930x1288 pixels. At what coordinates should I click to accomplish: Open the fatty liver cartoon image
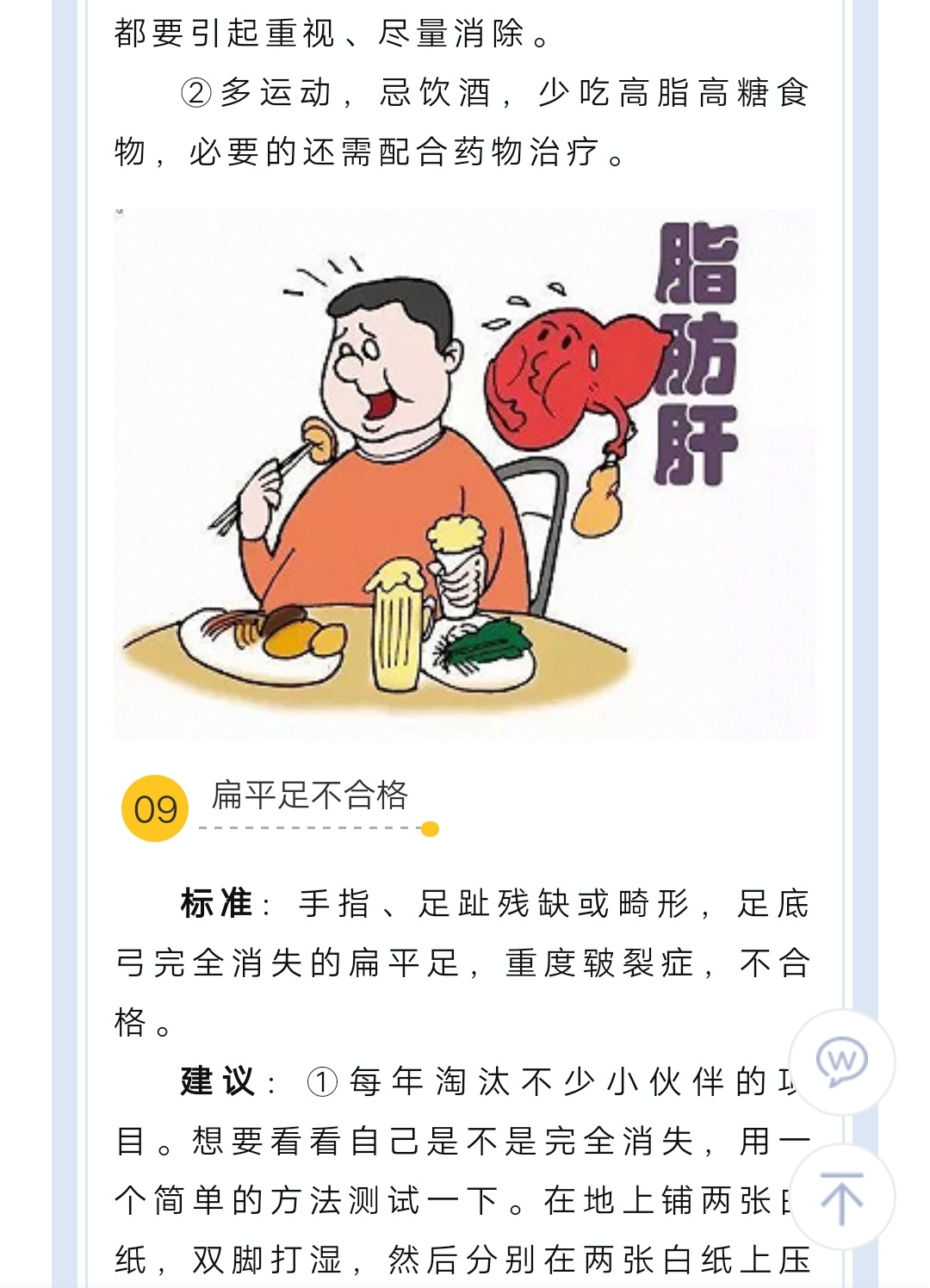[x=464, y=474]
